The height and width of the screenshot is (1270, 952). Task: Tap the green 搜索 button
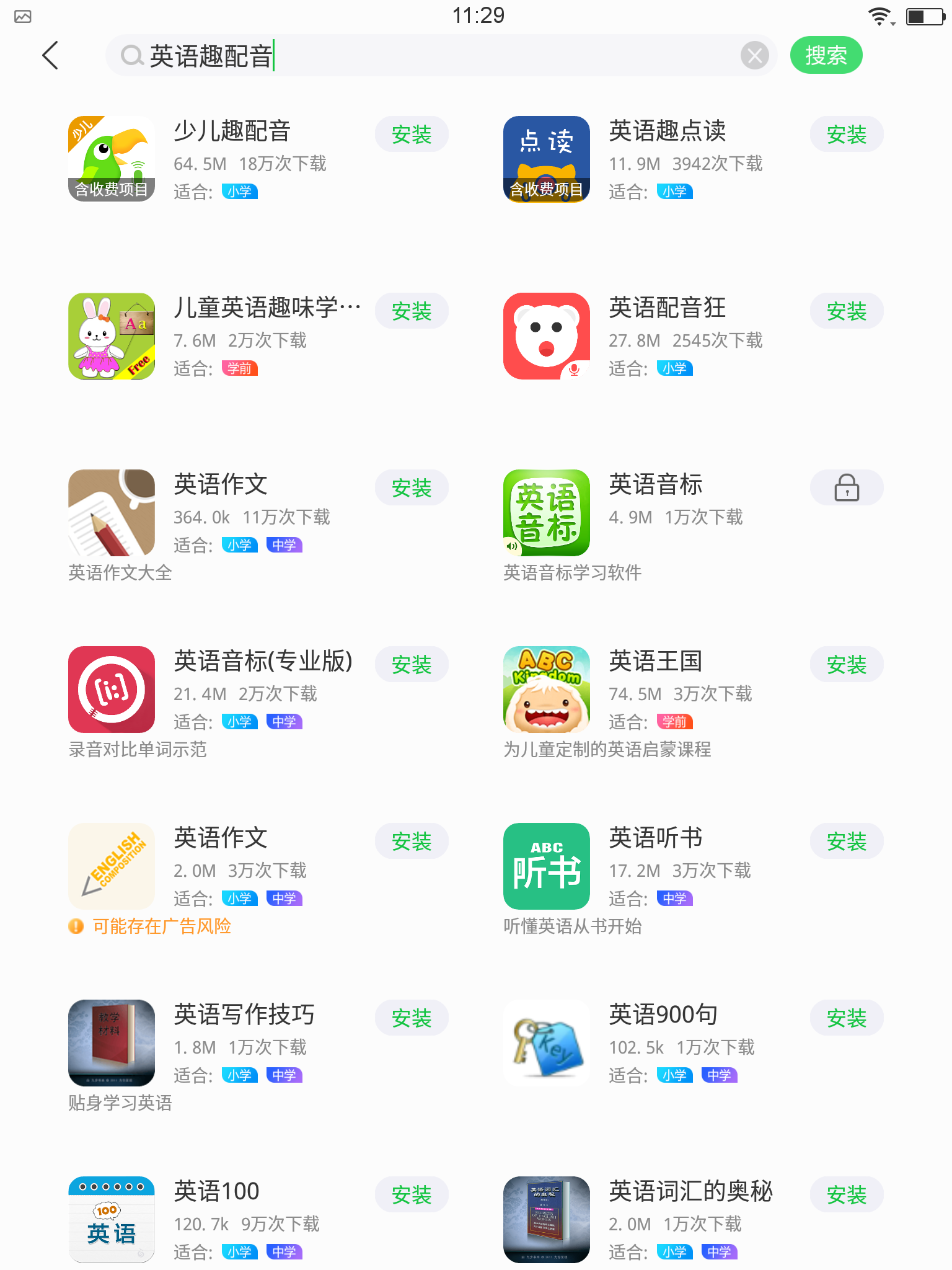(x=826, y=56)
